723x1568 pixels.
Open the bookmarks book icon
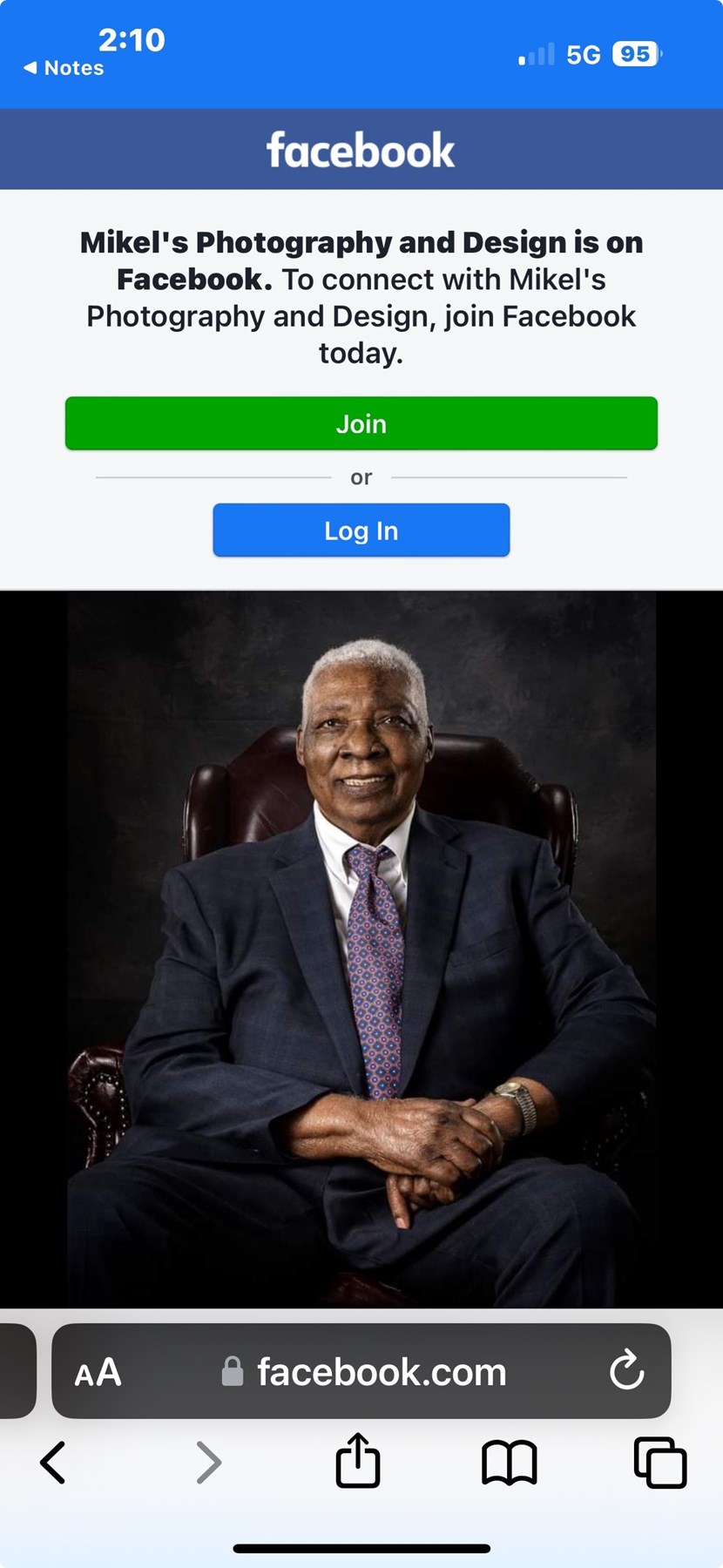click(510, 1462)
